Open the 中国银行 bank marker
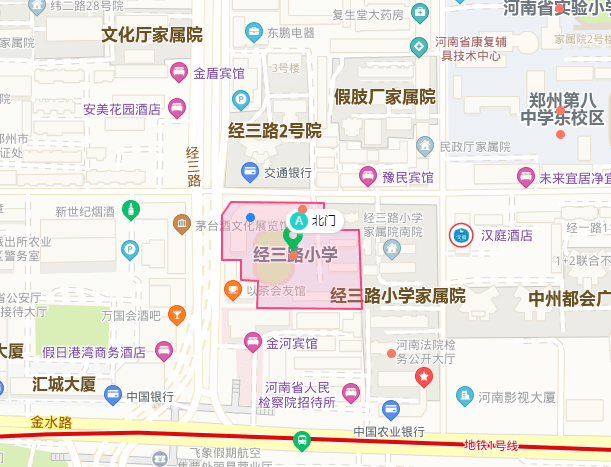Image resolution: width=611 pixels, height=467 pixels. coord(111,396)
